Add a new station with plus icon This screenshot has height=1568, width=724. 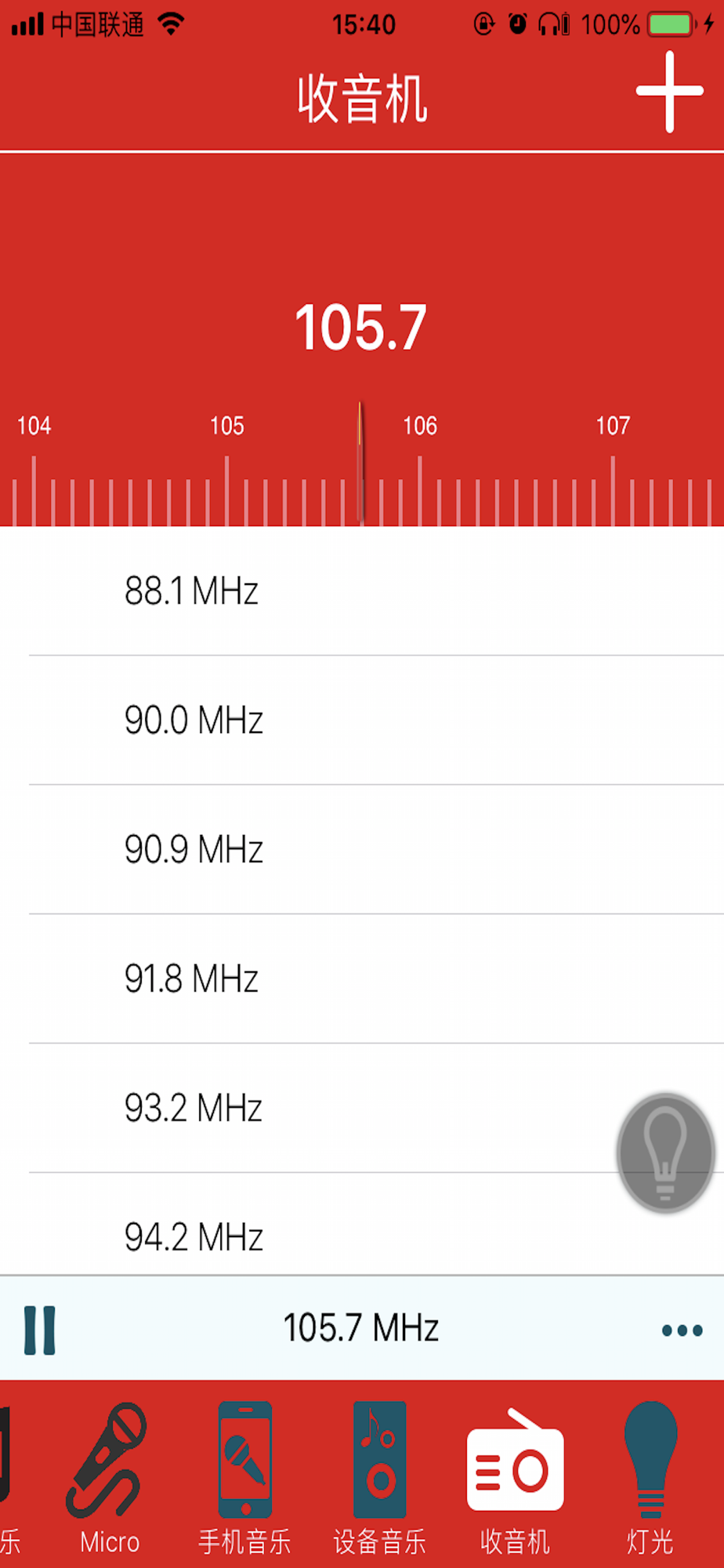(669, 92)
